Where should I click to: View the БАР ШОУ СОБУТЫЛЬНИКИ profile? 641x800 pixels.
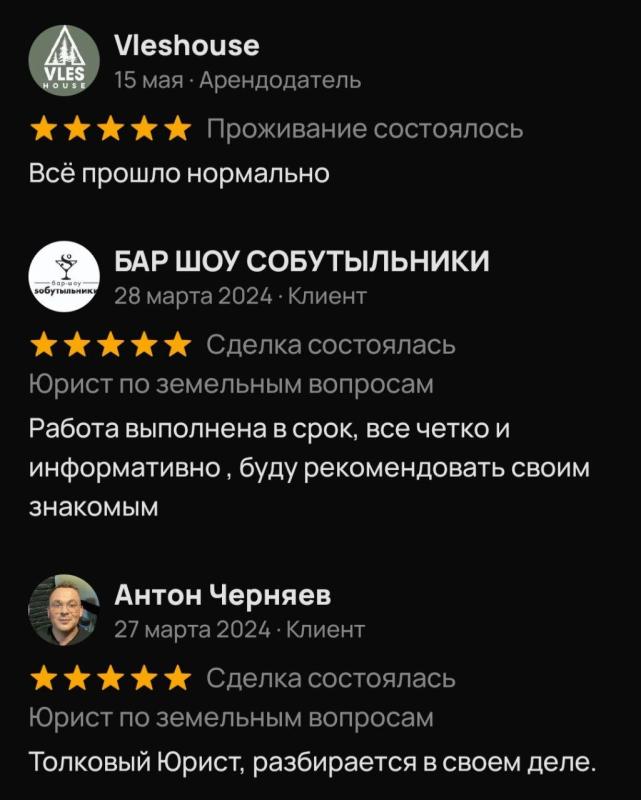click(302, 262)
